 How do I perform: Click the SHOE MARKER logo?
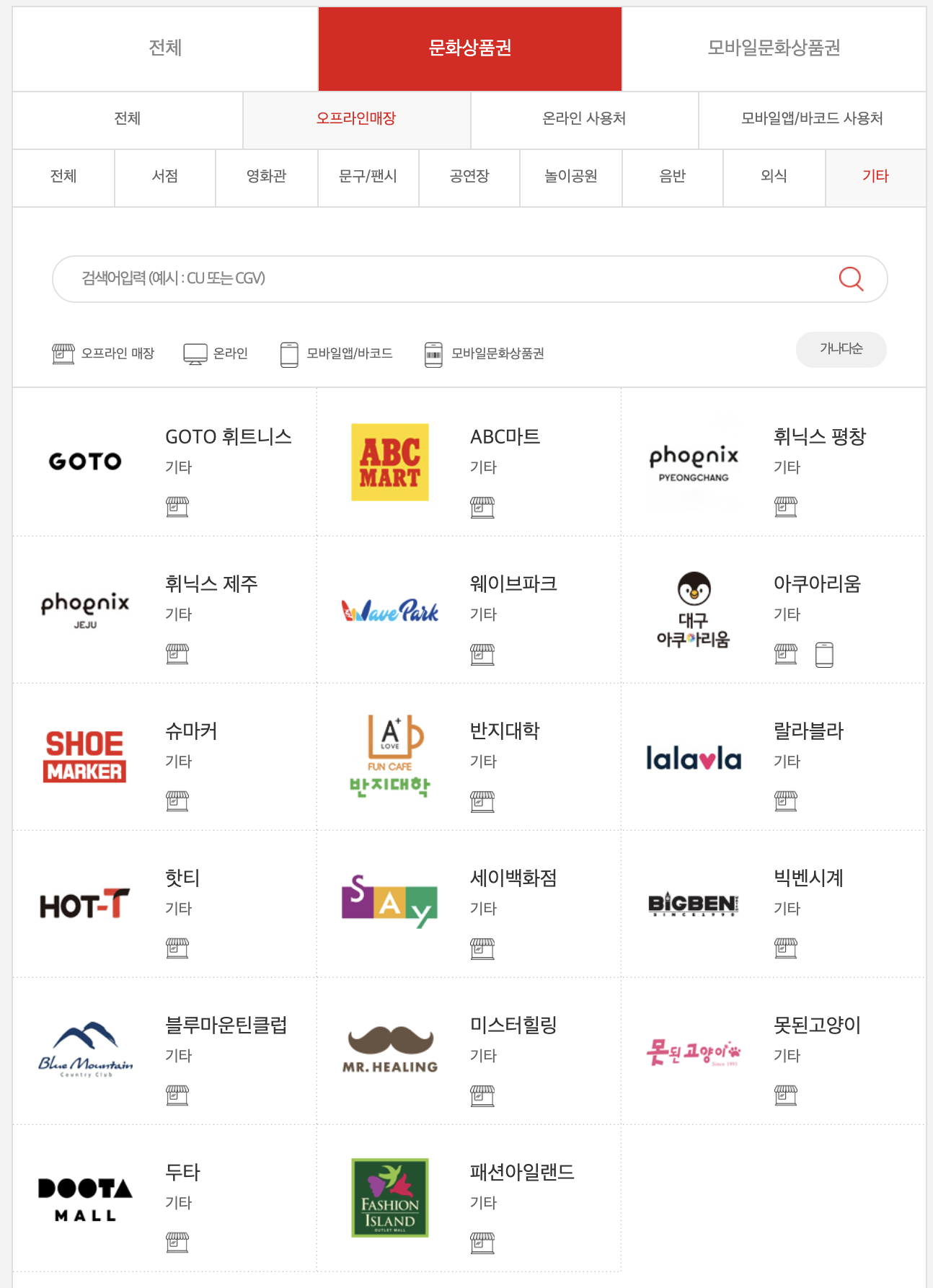pos(84,755)
